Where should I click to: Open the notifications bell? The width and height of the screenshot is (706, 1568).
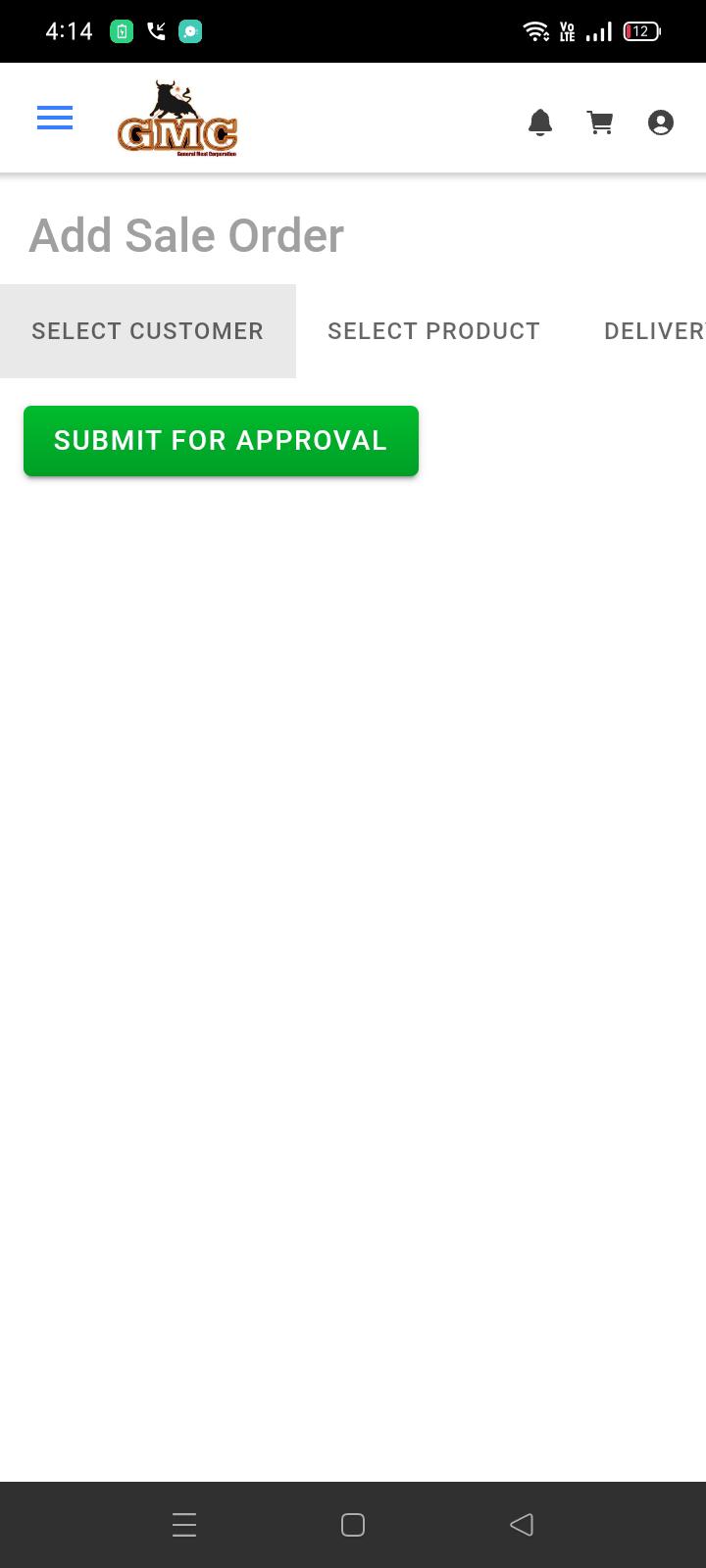pyautogui.click(x=540, y=122)
